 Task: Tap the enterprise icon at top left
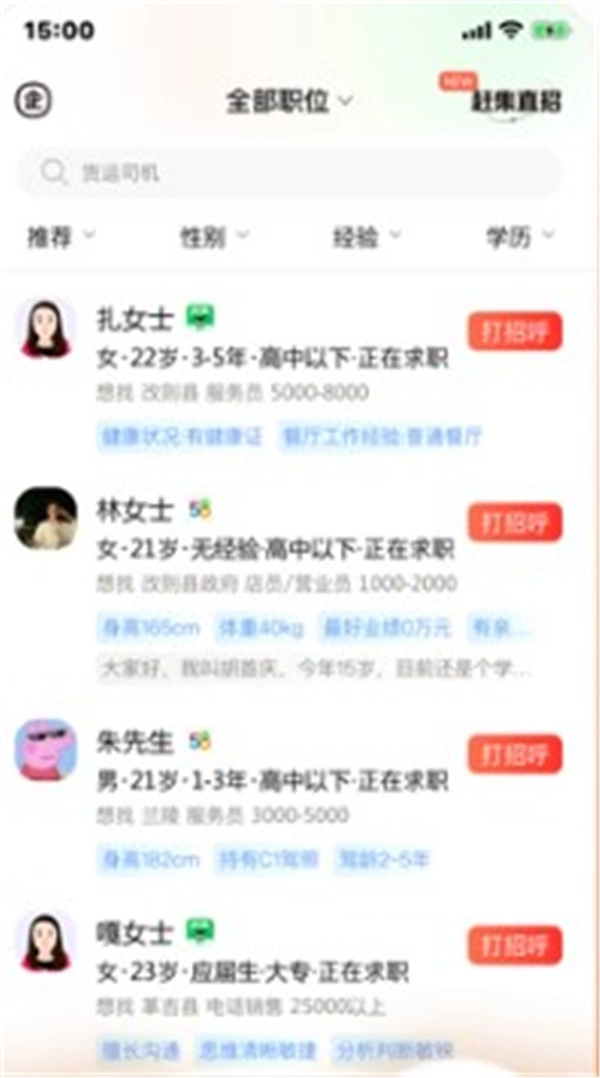(33, 100)
